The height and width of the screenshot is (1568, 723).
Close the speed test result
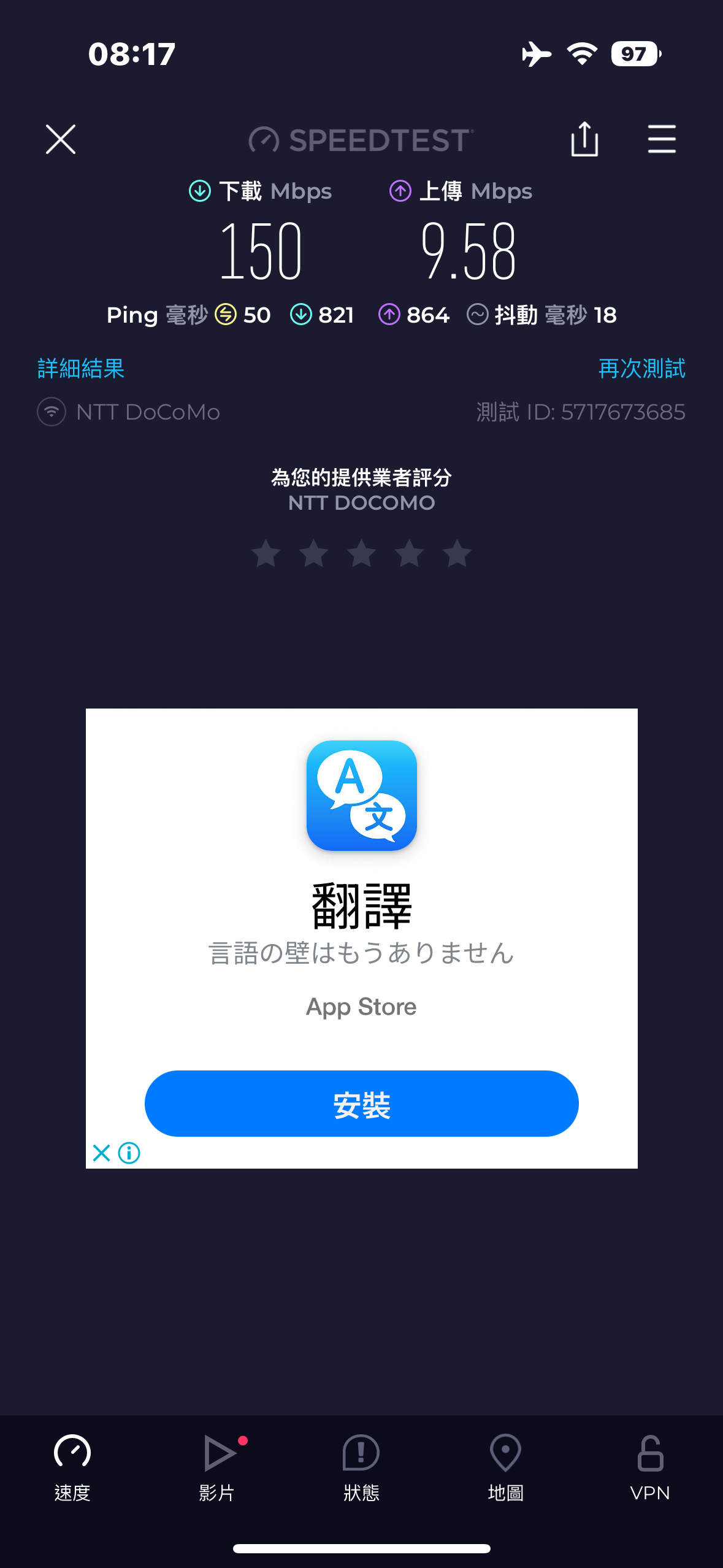click(61, 139)
